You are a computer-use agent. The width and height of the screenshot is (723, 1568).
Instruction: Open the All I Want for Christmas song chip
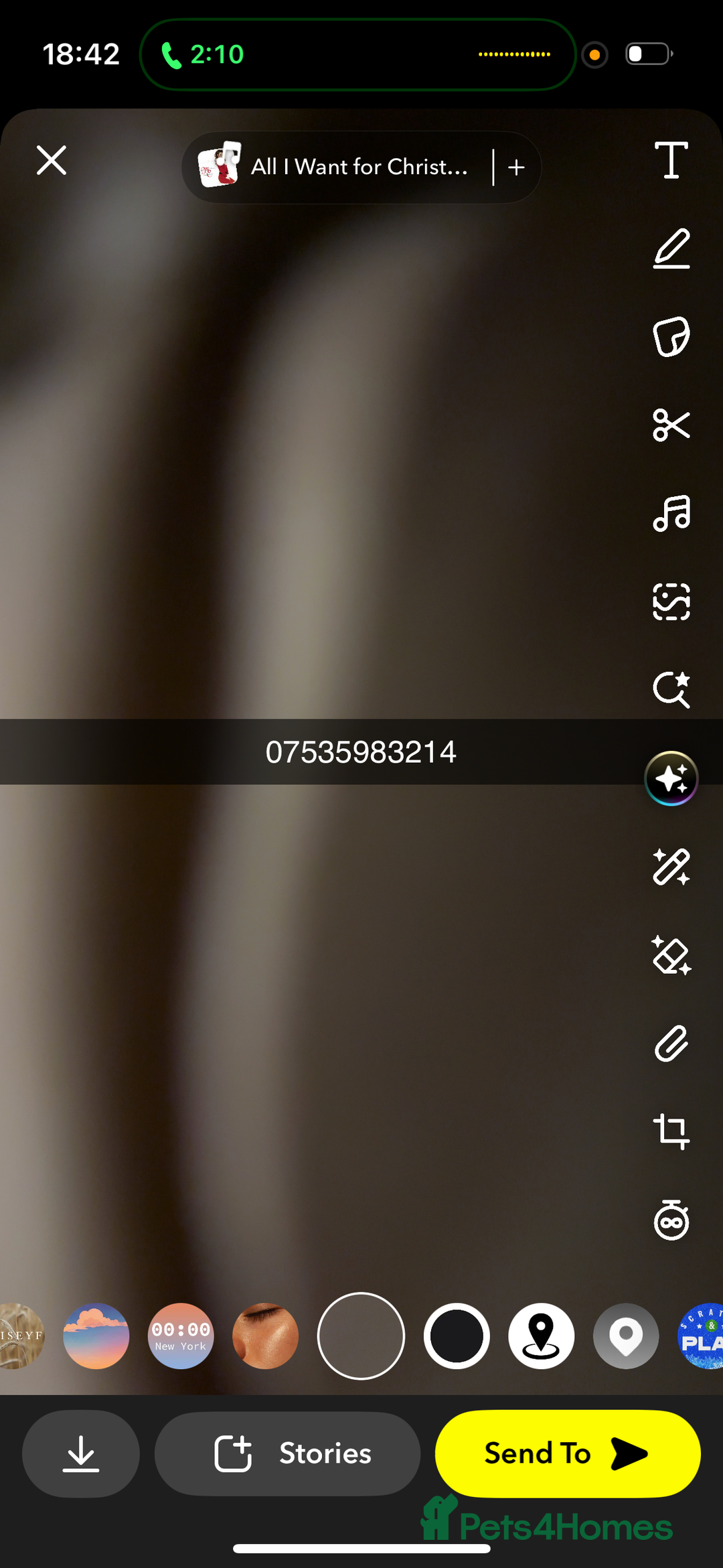[x=335, y=167]
